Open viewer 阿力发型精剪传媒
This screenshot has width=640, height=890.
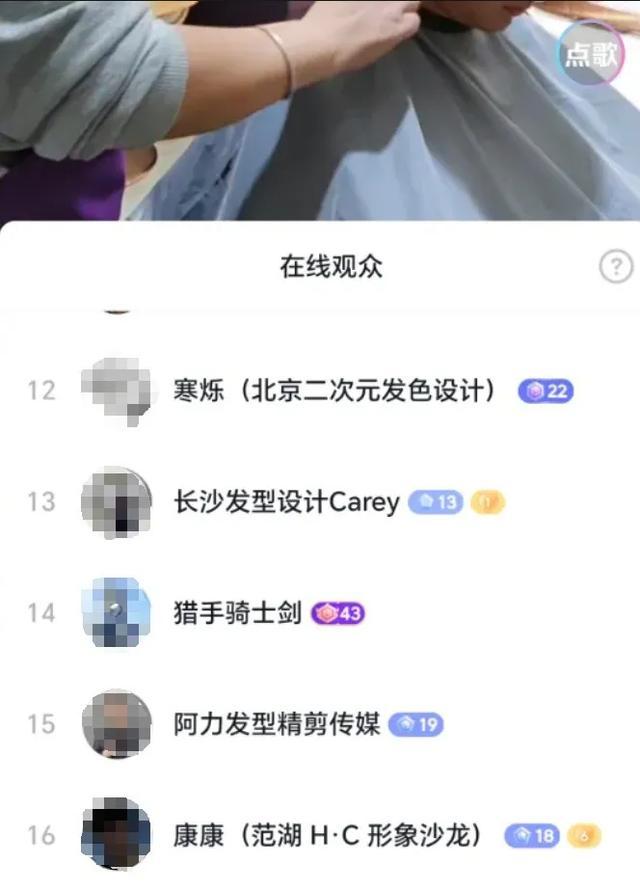[x=277, y=724]
